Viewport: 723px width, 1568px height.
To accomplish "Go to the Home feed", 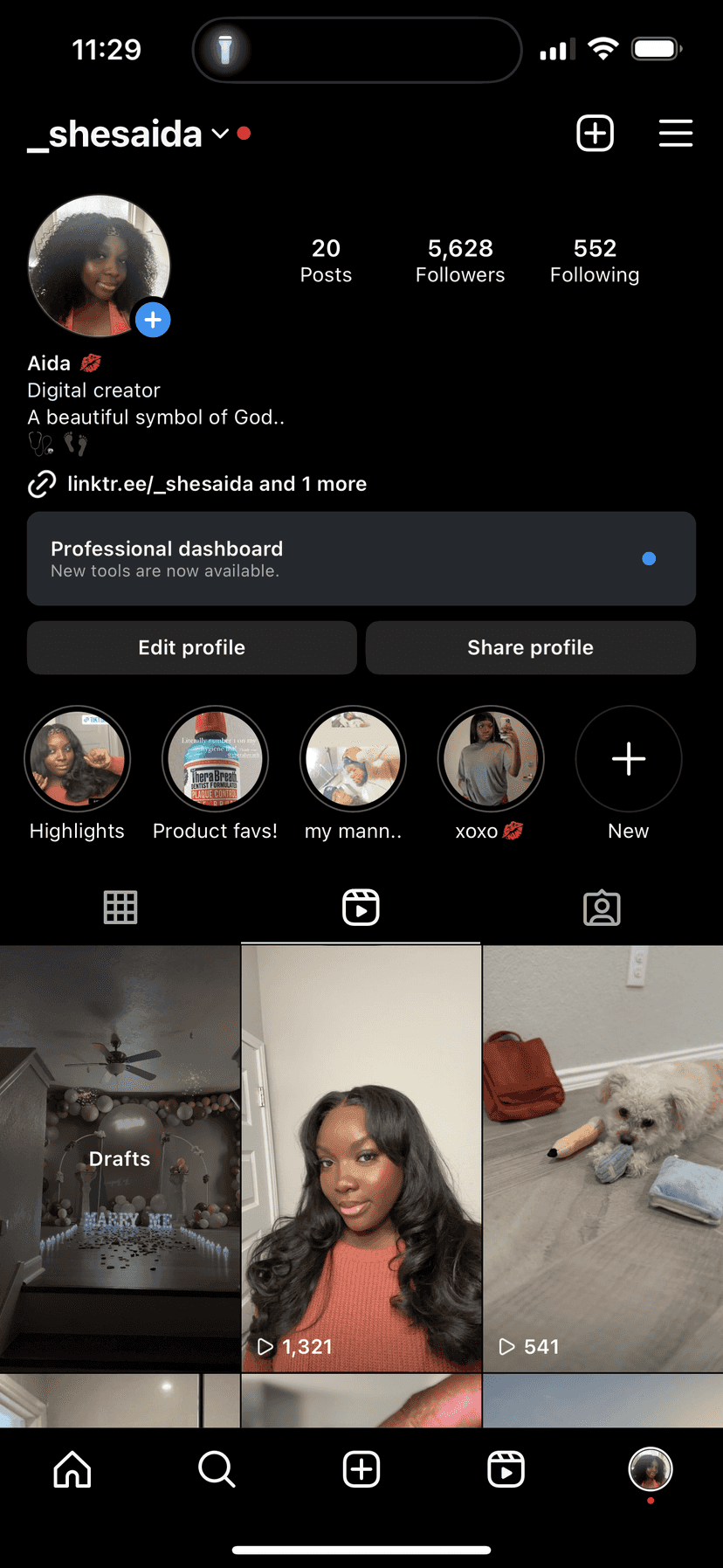I will [72, 1469].
